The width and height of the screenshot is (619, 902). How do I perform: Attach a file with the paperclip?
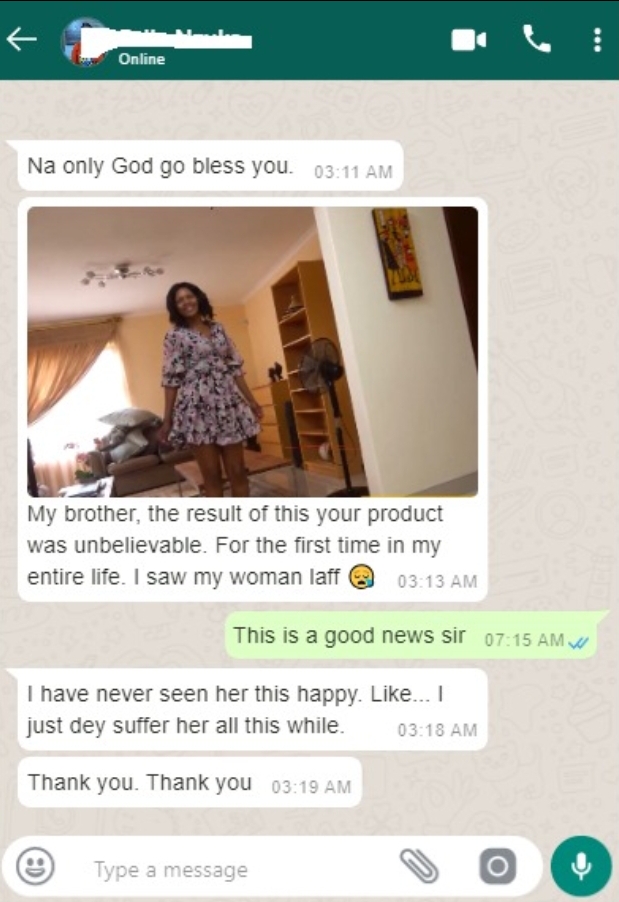pos(417,866)
